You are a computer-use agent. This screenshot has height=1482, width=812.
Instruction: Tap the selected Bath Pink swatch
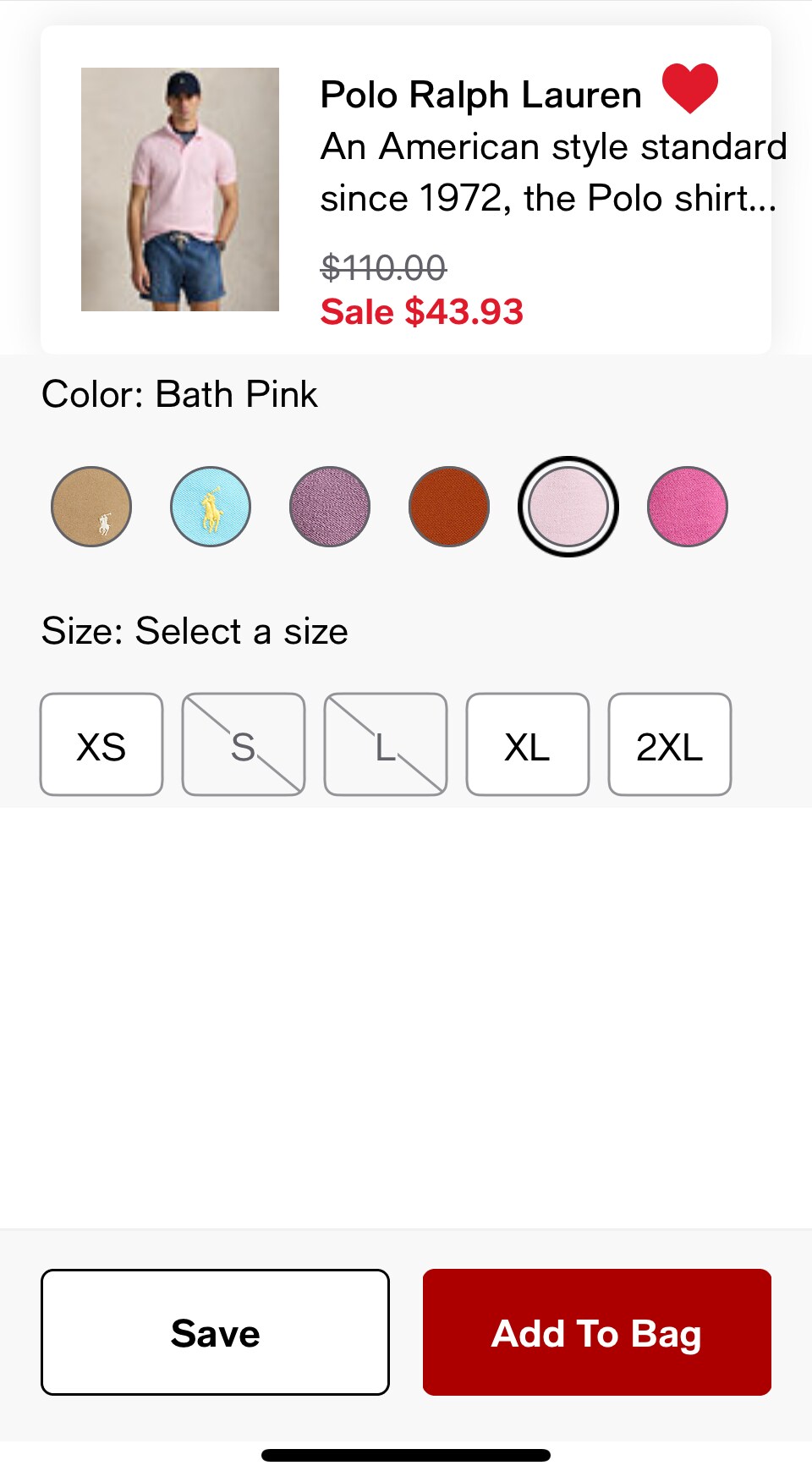point(568,507)
